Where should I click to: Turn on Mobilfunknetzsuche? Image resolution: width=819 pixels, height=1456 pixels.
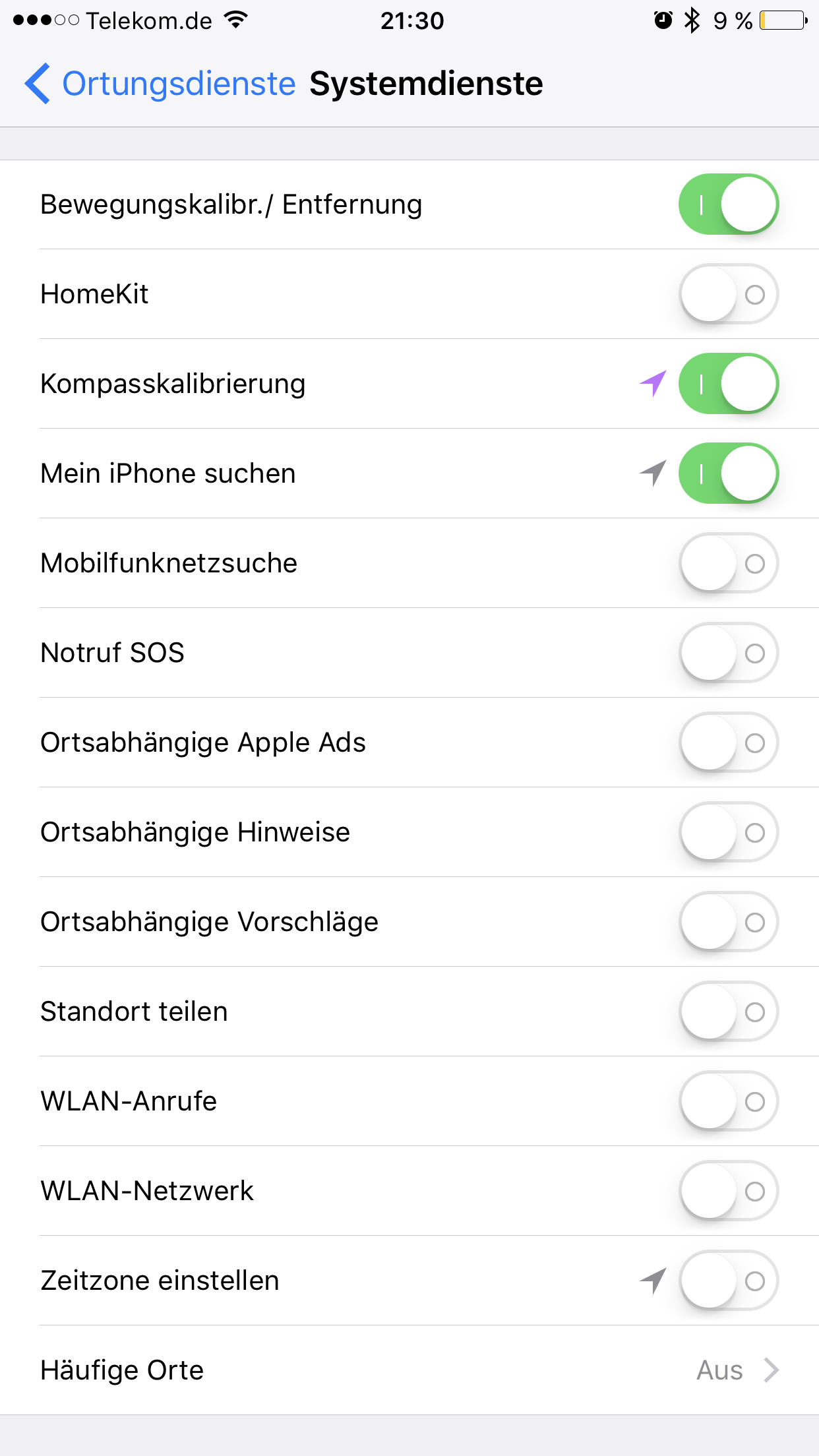coord(729,563)
